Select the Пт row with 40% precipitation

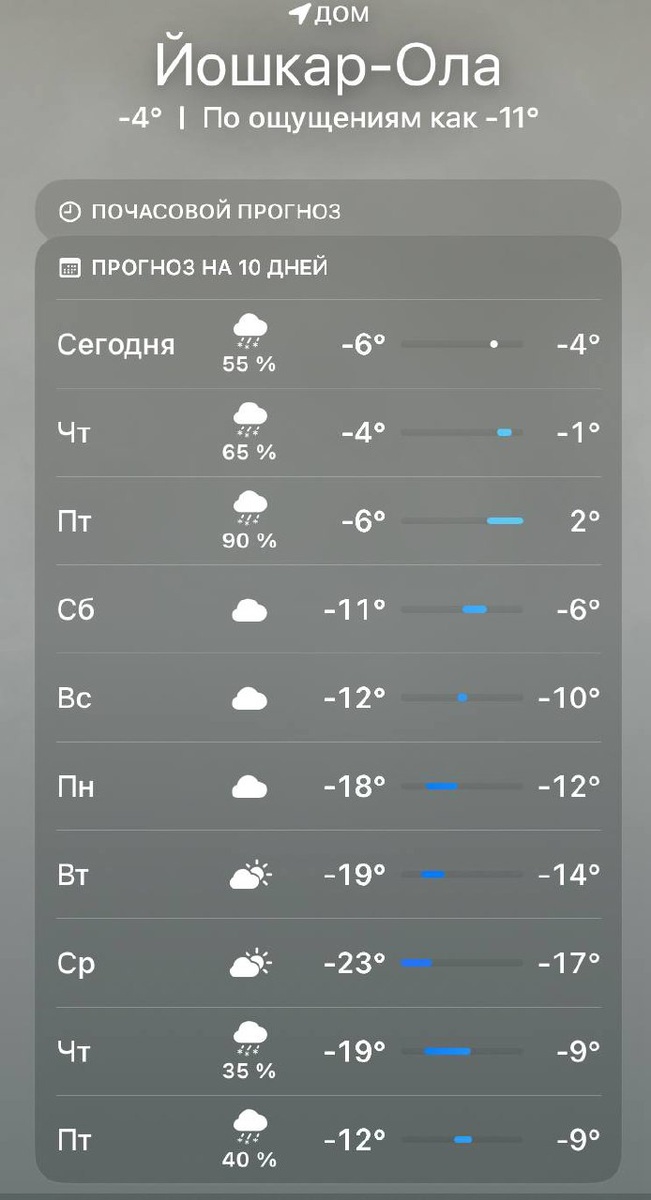(328, 1138)
